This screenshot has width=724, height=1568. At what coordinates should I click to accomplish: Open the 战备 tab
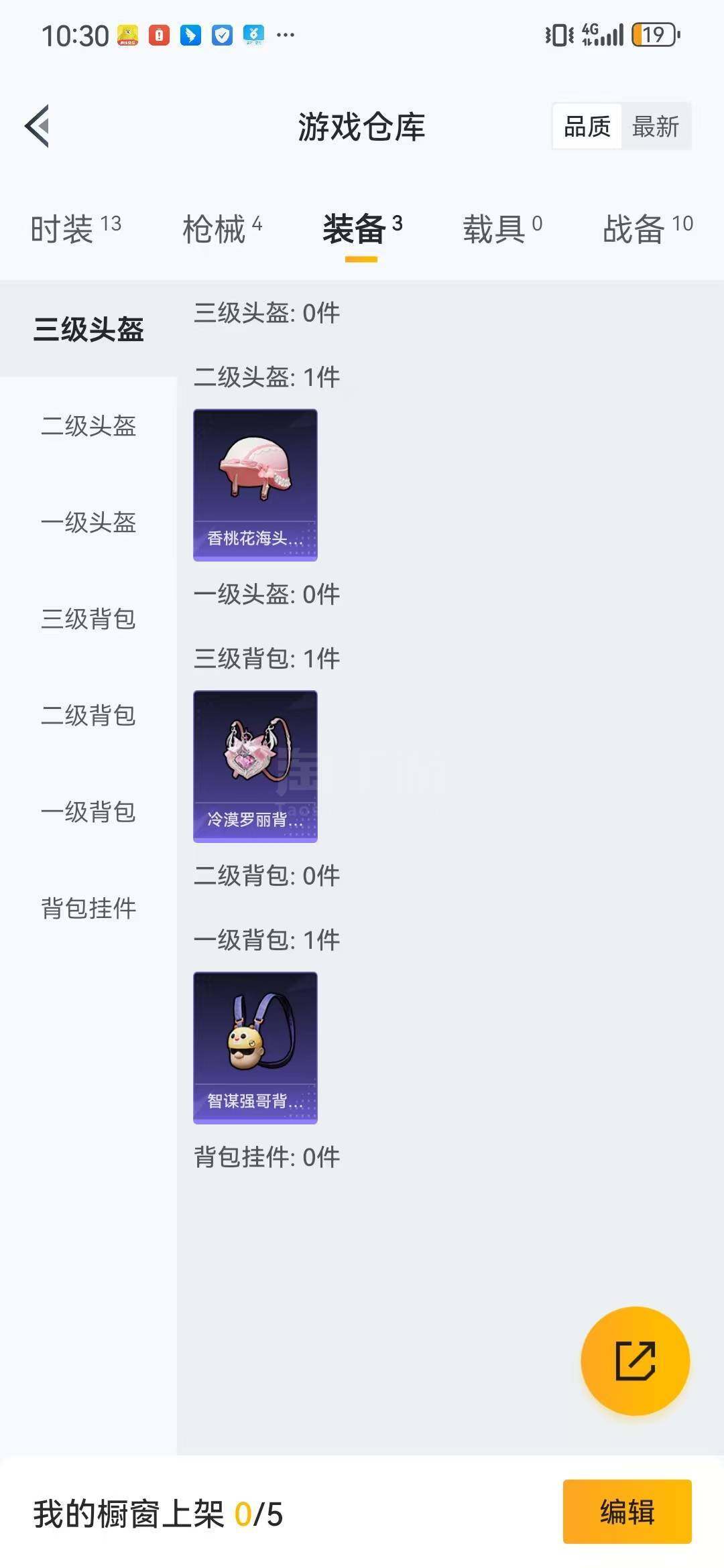pyautogui.click(x=648, y=228)
